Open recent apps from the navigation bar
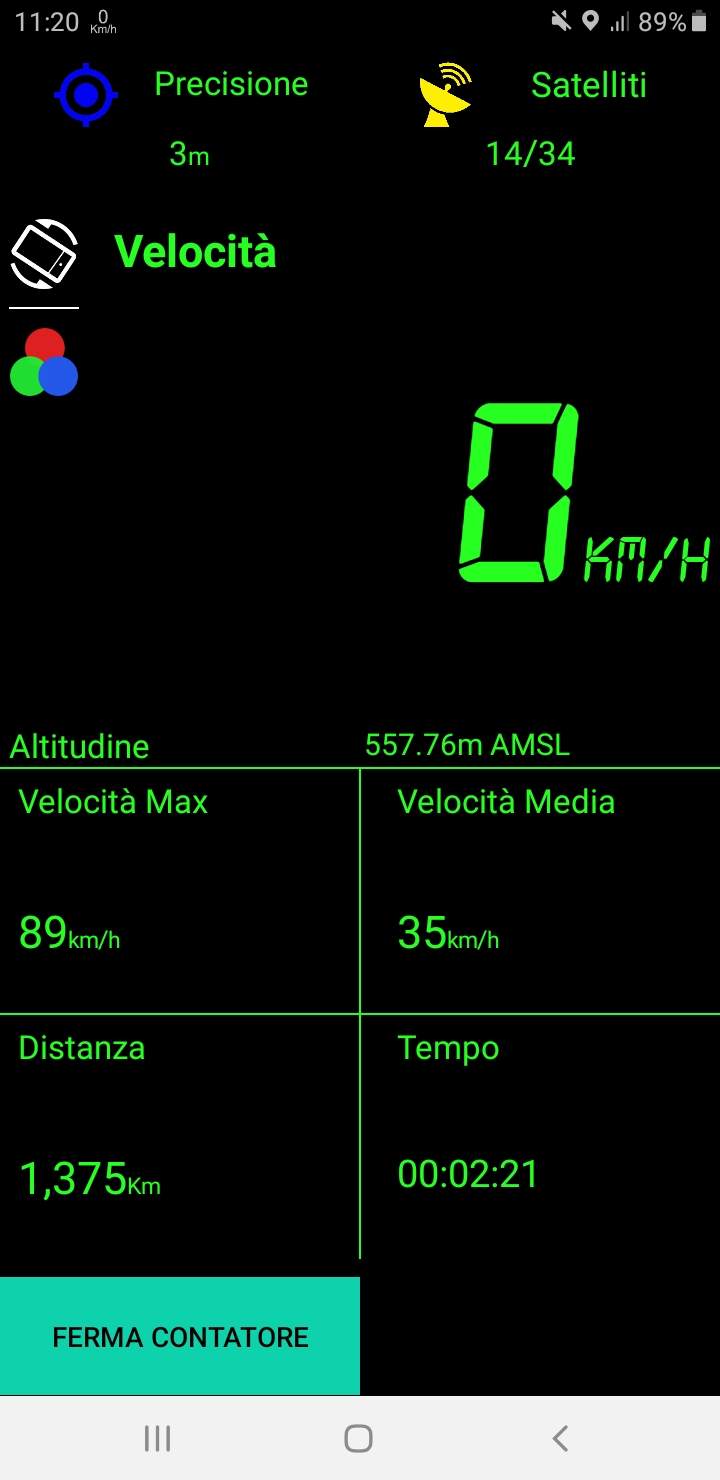The height and width of the screenshot is (1480, 720). 158,1438
